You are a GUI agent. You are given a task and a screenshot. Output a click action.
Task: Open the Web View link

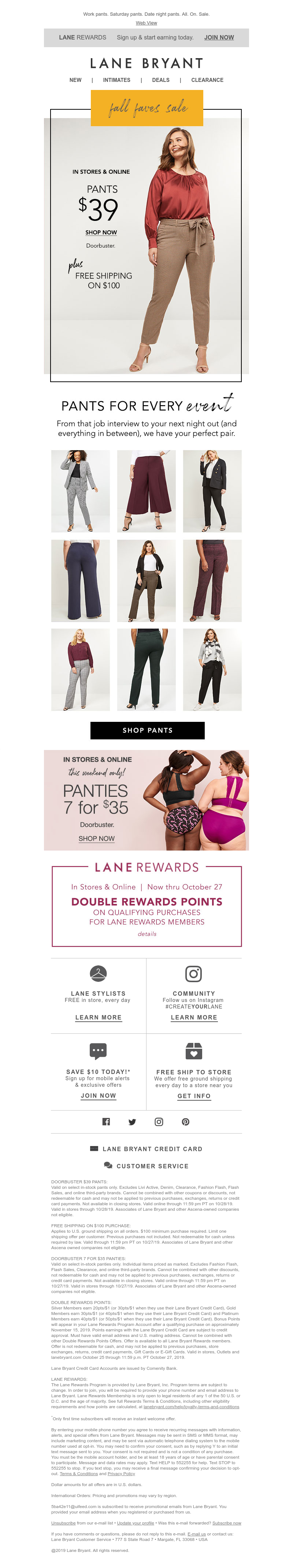[146, 23]
